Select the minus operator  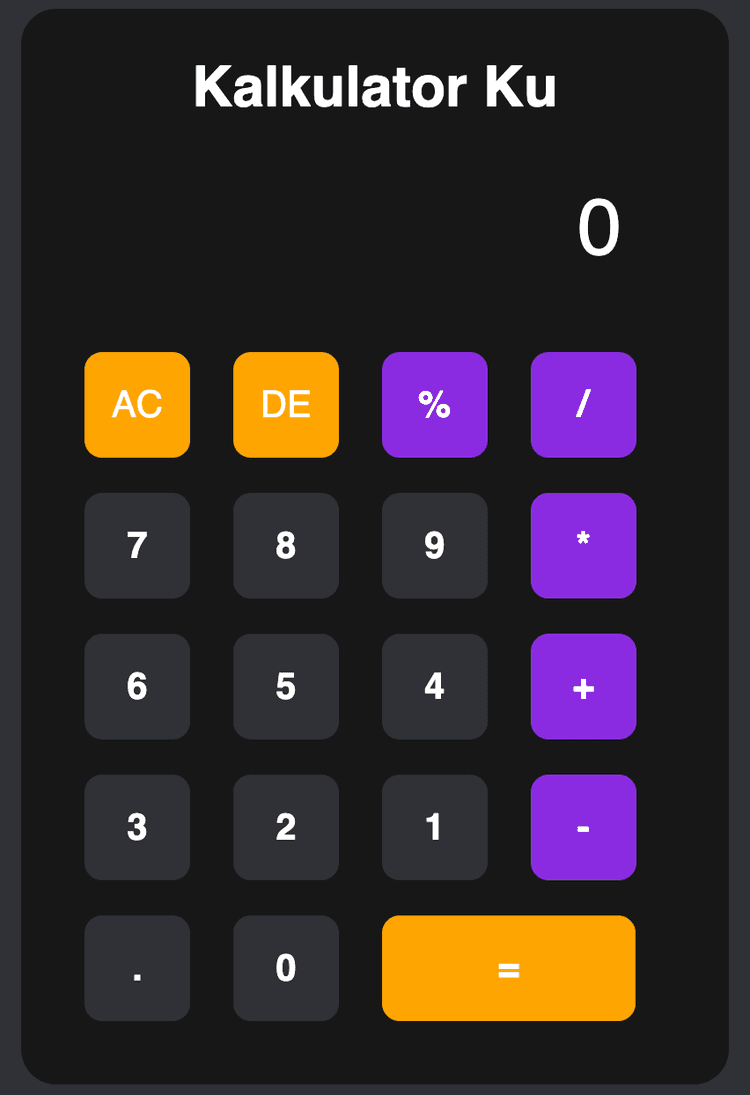[583, 828]
